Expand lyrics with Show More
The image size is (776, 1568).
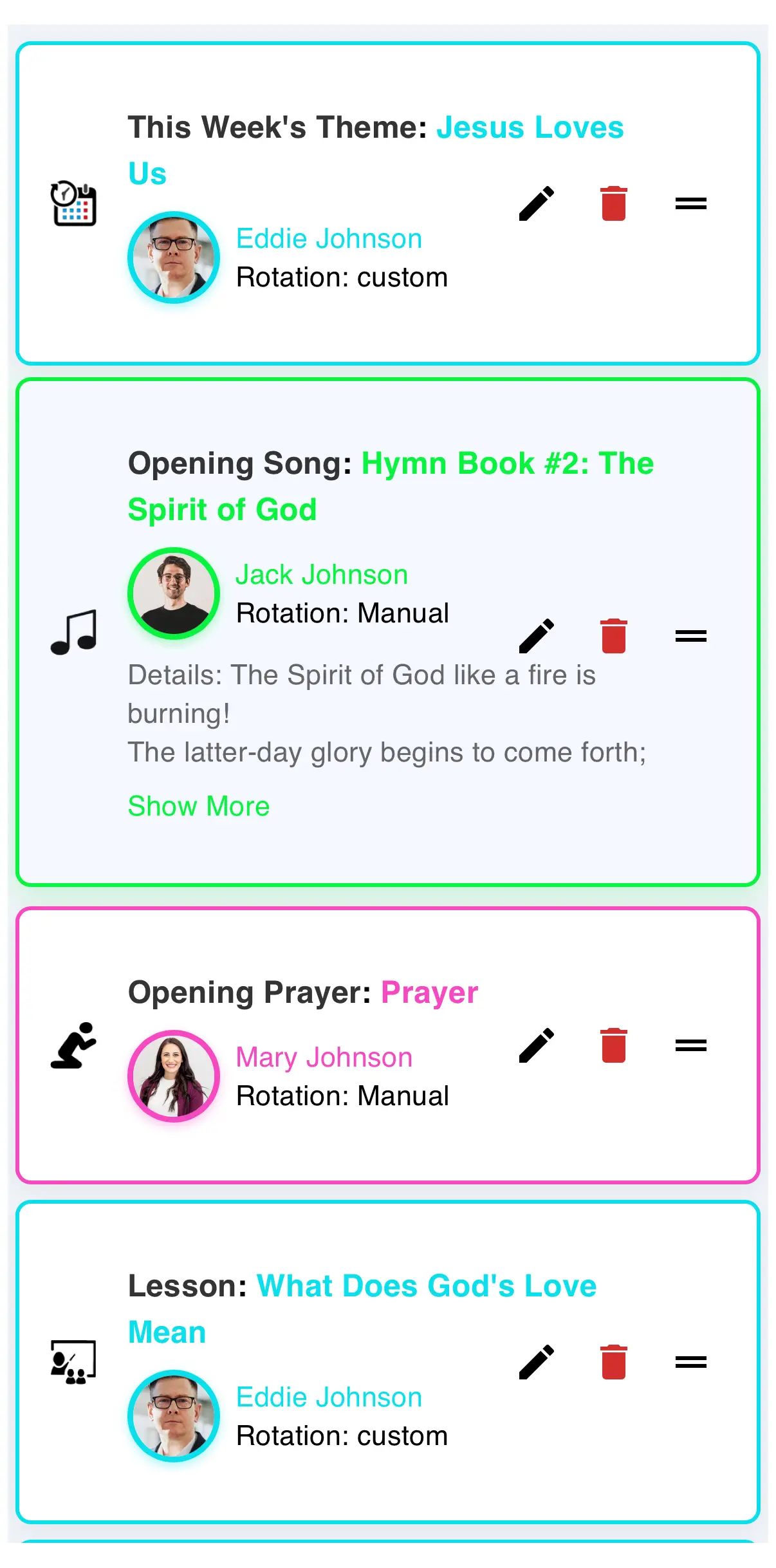click(x=198, y=806)
